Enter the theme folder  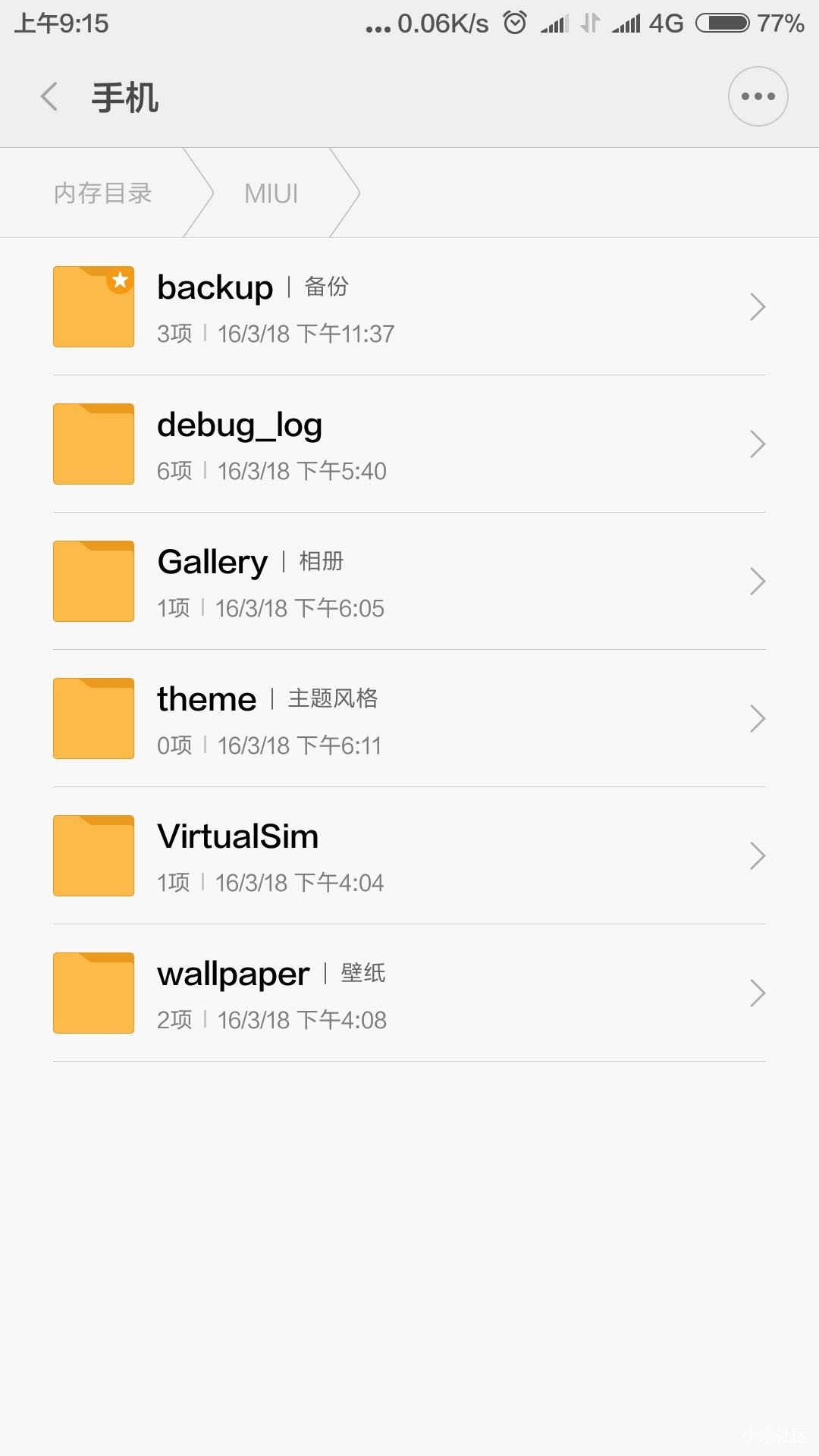click(x=409, y=719)
